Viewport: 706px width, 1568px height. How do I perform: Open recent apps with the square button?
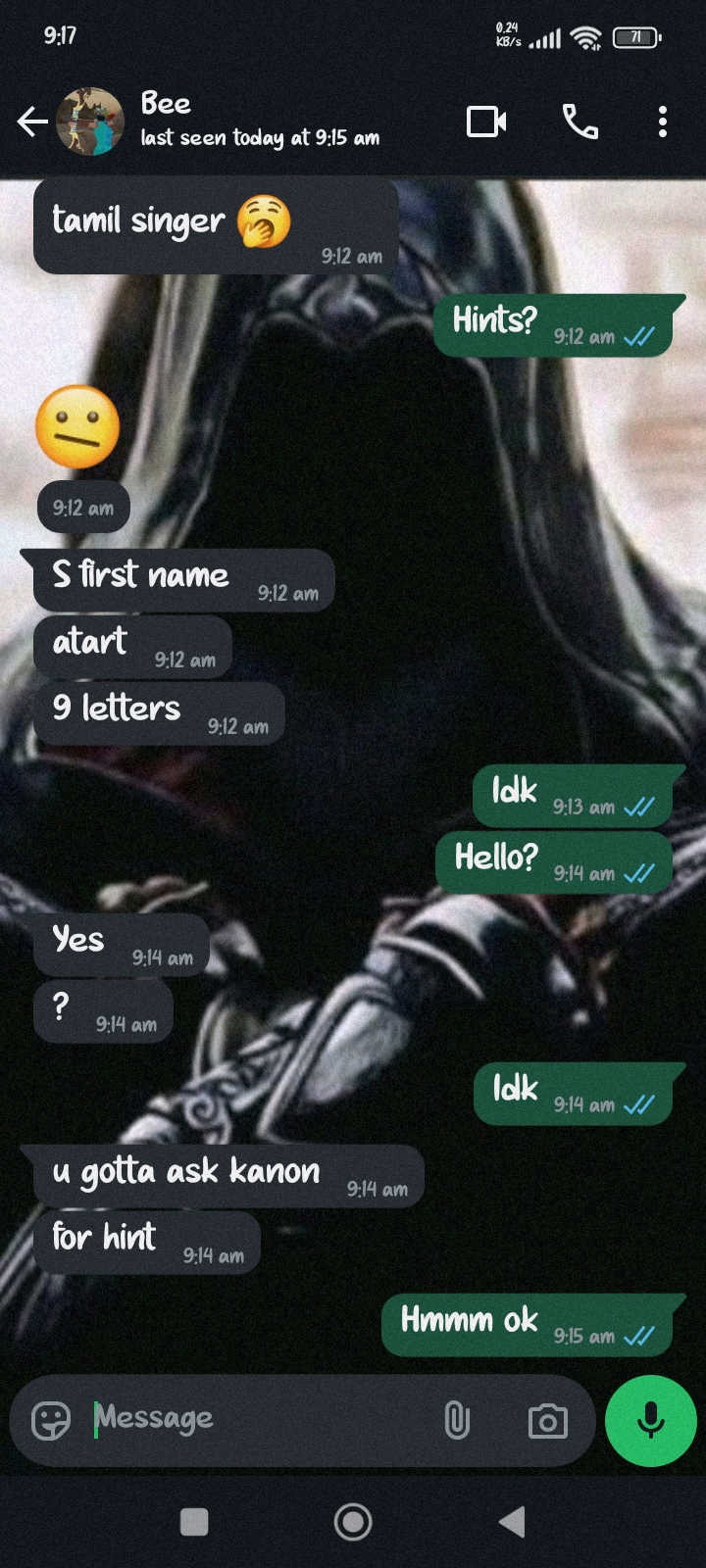coord(194,1522)
